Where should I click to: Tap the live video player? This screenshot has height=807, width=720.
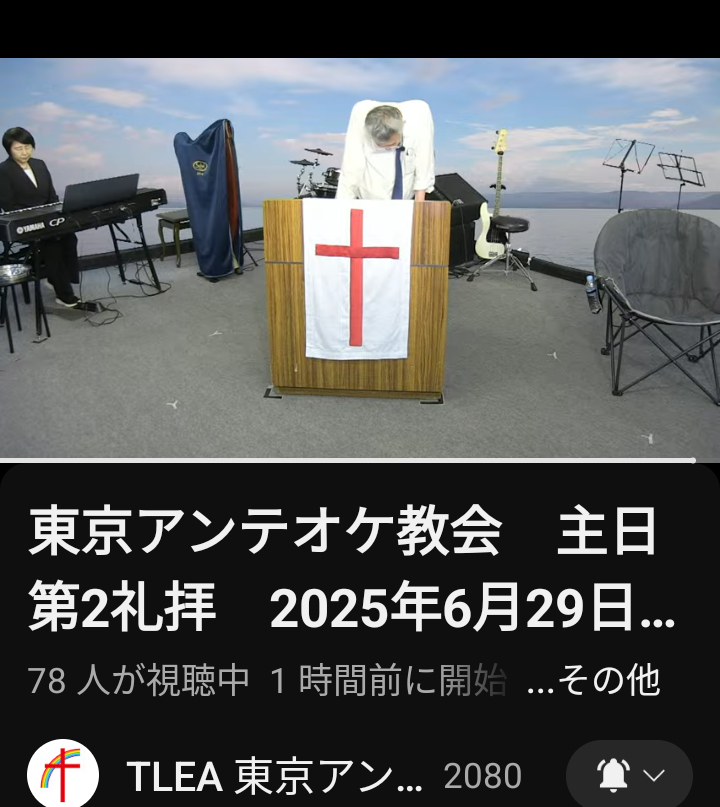click(x=360, y=258)
